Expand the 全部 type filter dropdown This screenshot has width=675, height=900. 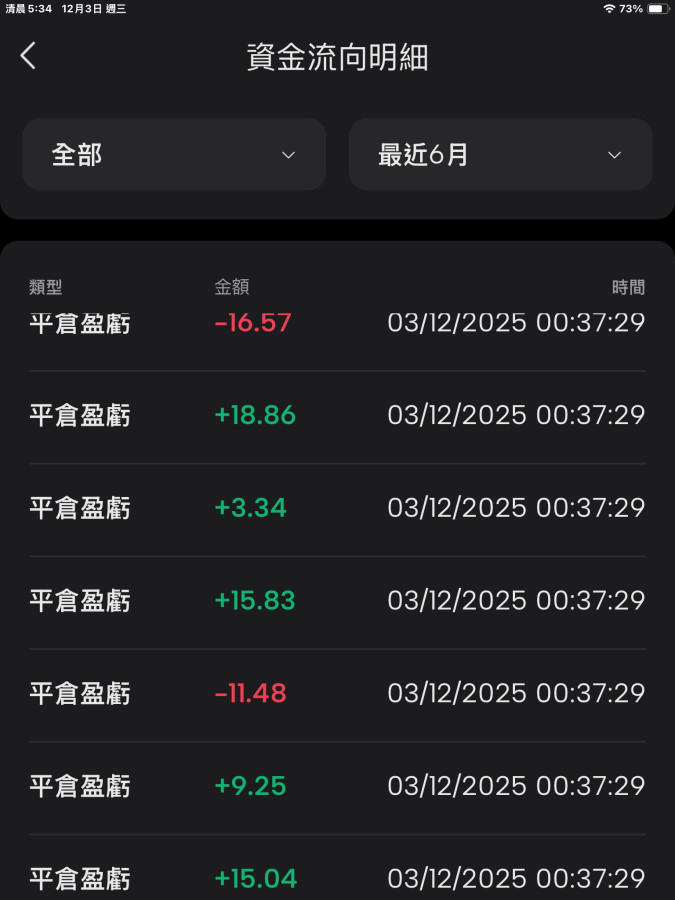pyautogui.click(x=174, y=155)
